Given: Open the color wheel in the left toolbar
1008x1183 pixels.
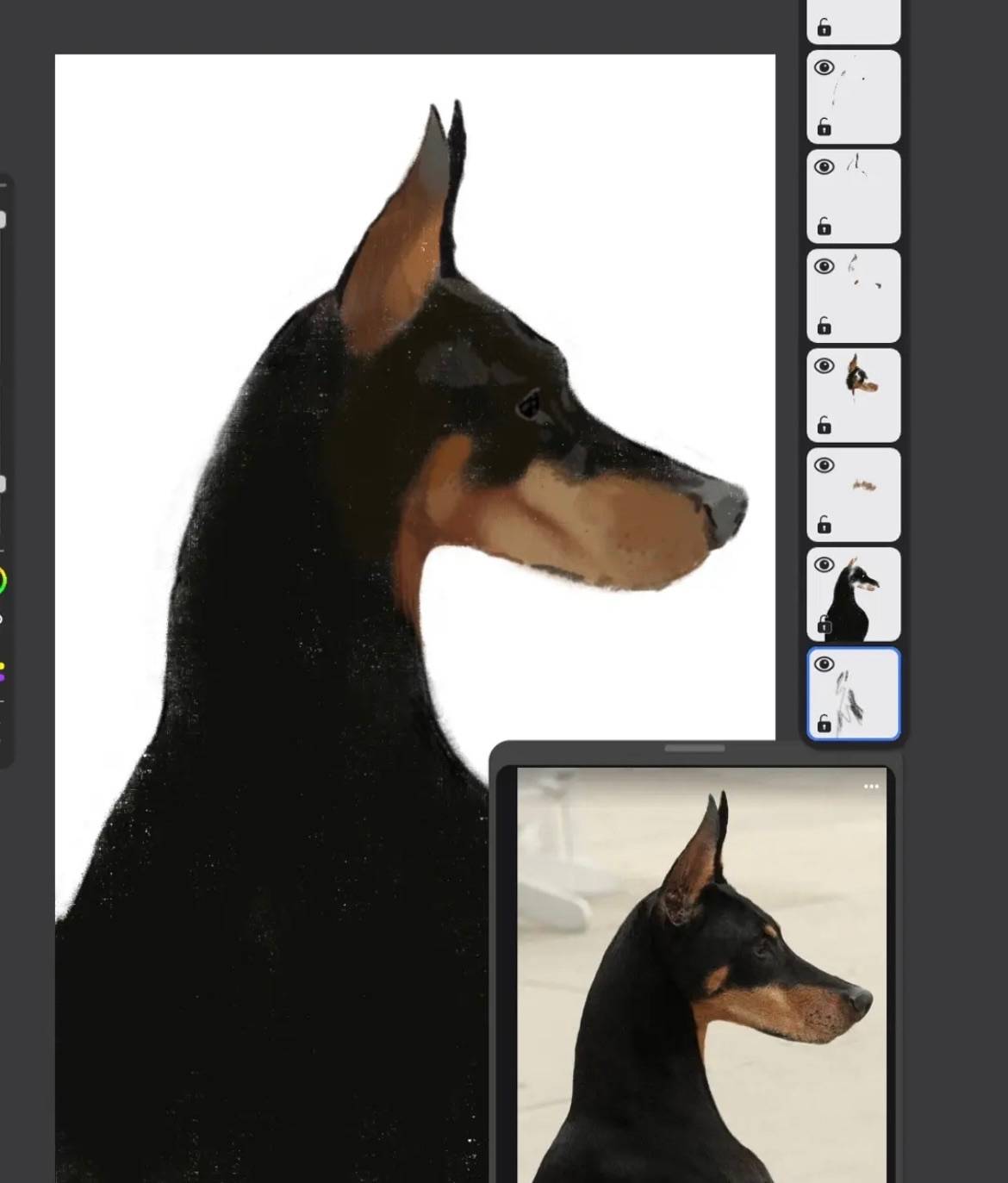Looking at the screenshot, I should [2, 581].
